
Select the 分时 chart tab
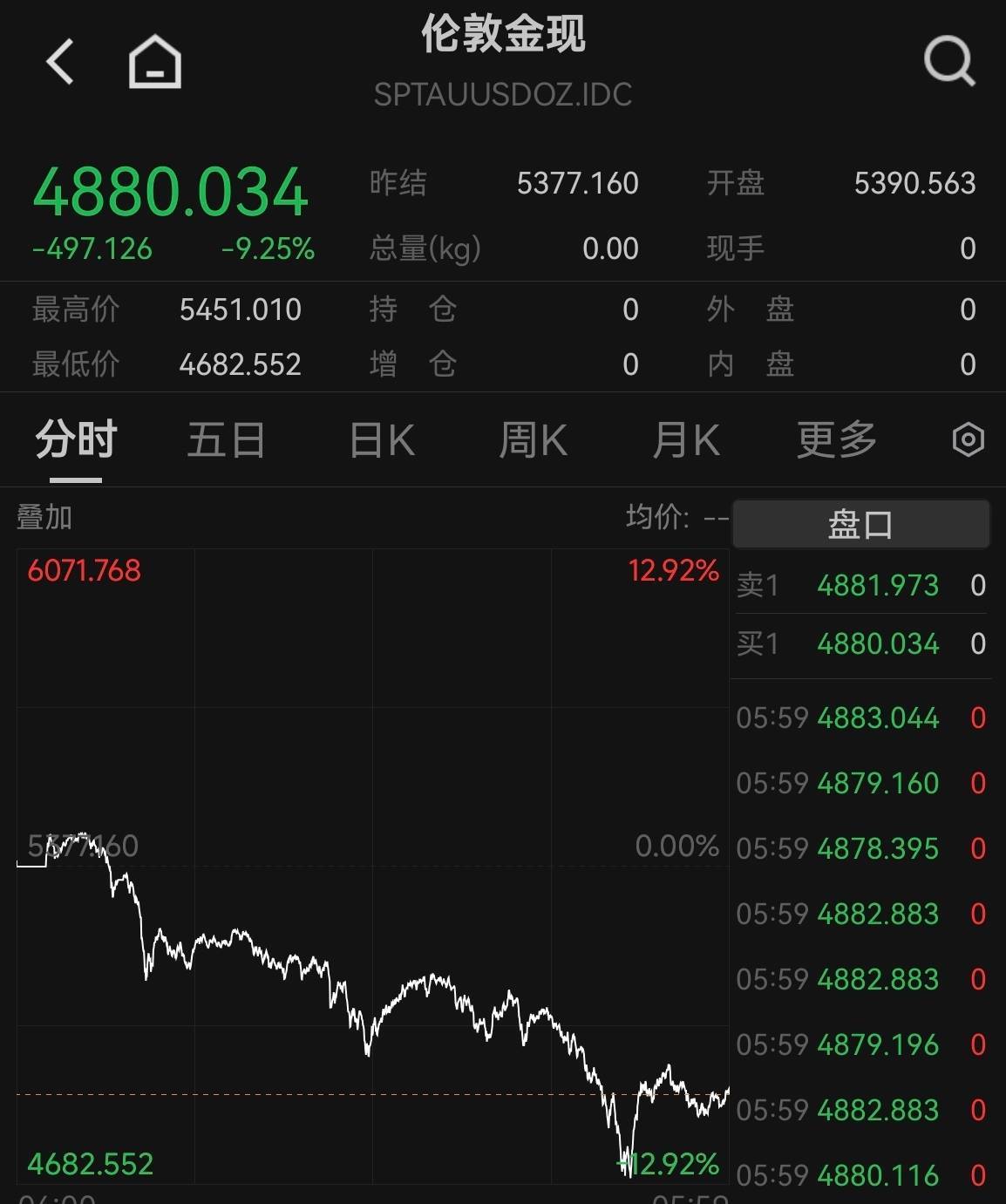(x=76, y=439)
